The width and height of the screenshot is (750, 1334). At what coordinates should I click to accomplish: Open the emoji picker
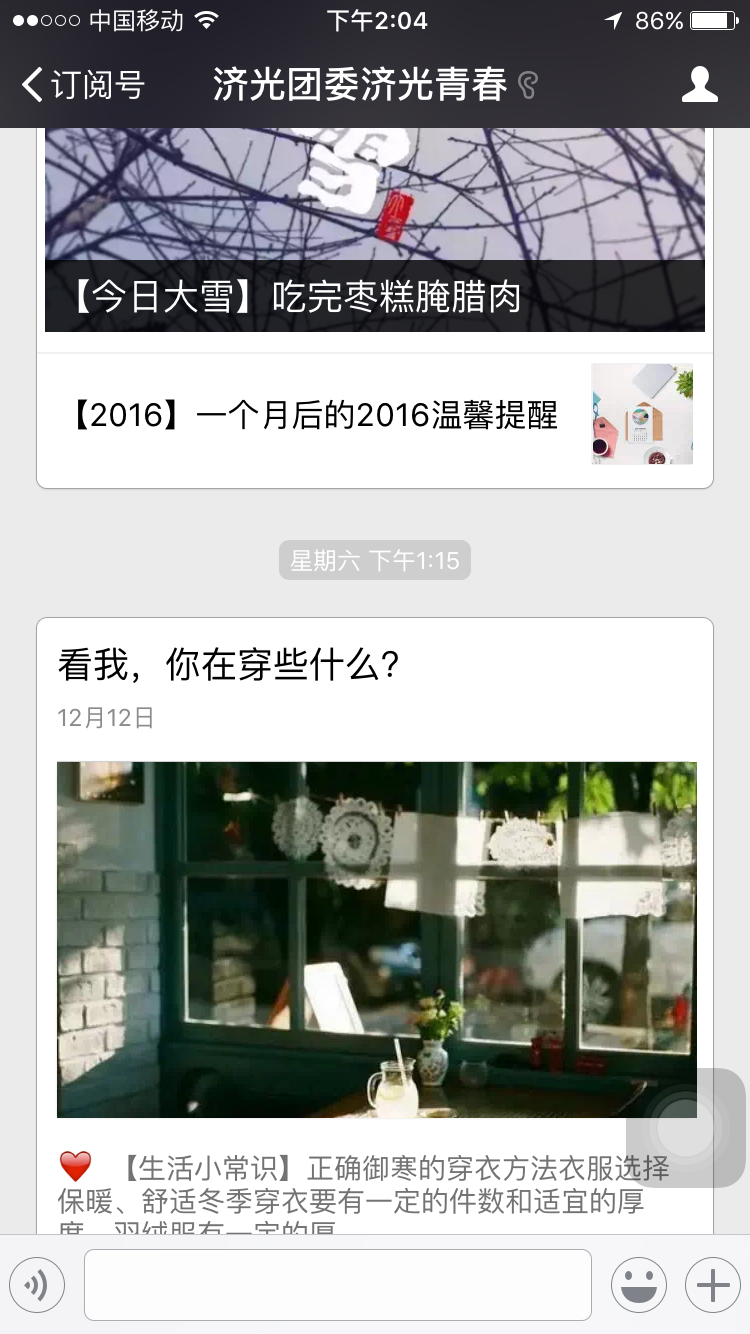pos(638,1285)
